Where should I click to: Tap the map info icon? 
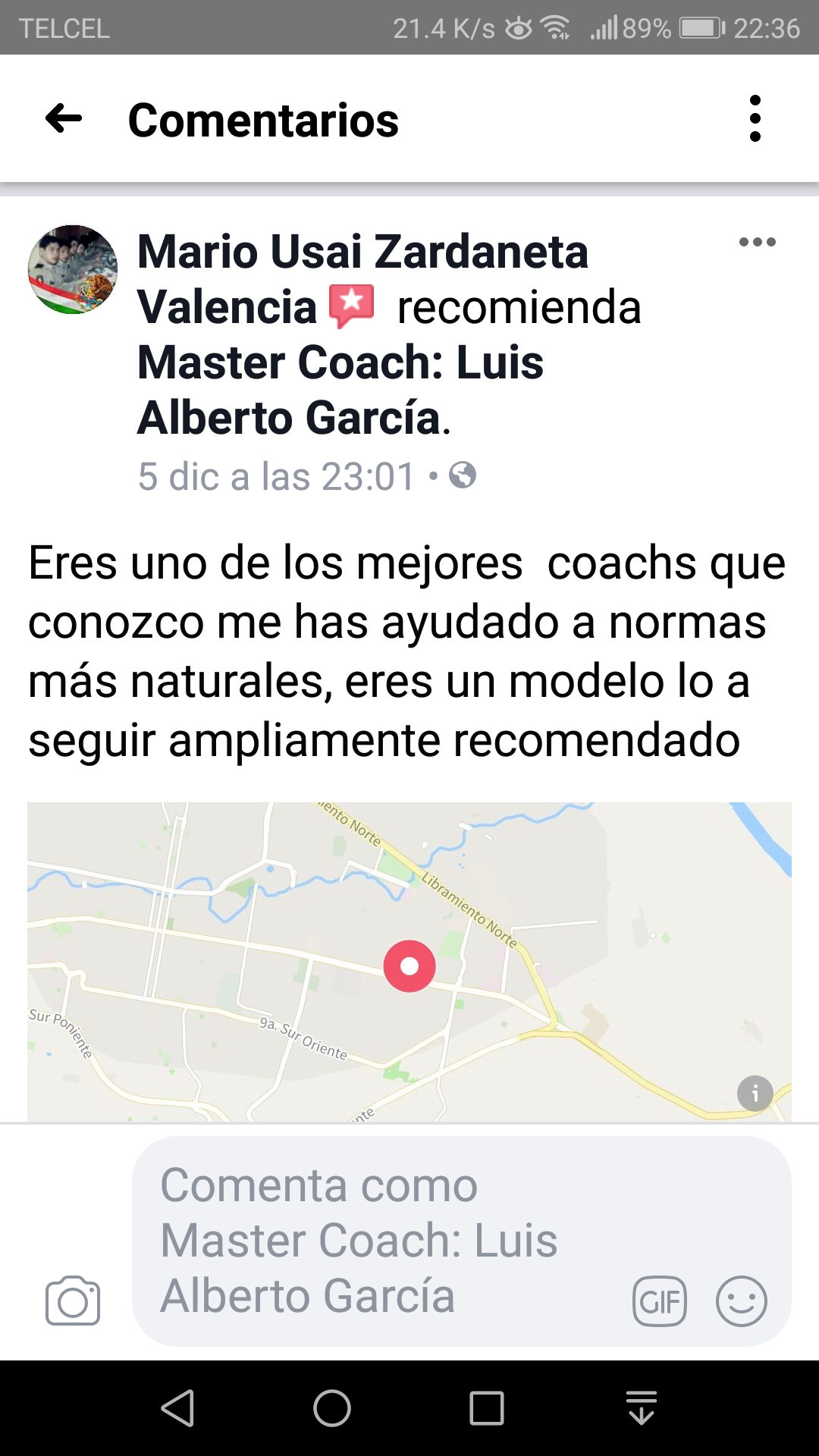pyautogui.click(x=755, y=1094)
